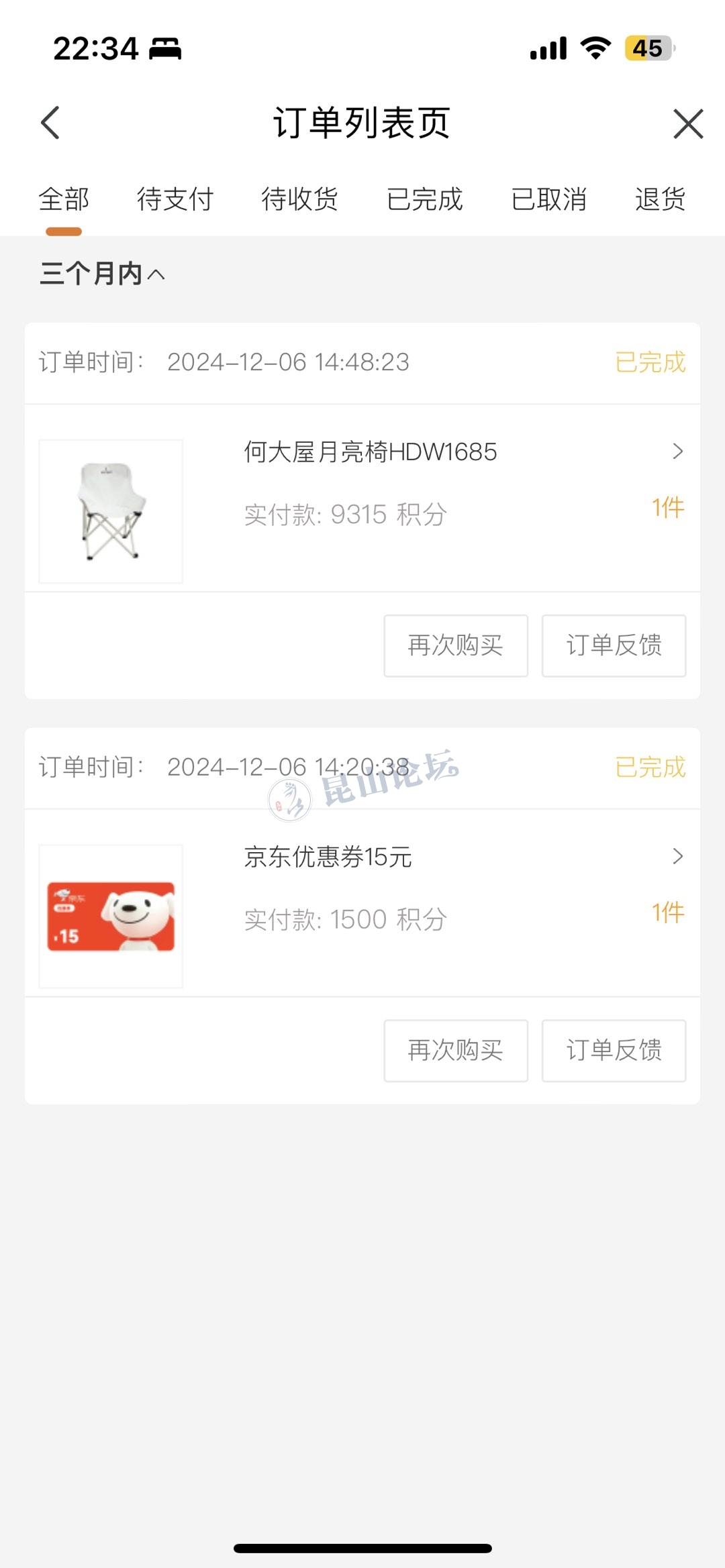Switch to the 退货 tab

click(660, 200)
